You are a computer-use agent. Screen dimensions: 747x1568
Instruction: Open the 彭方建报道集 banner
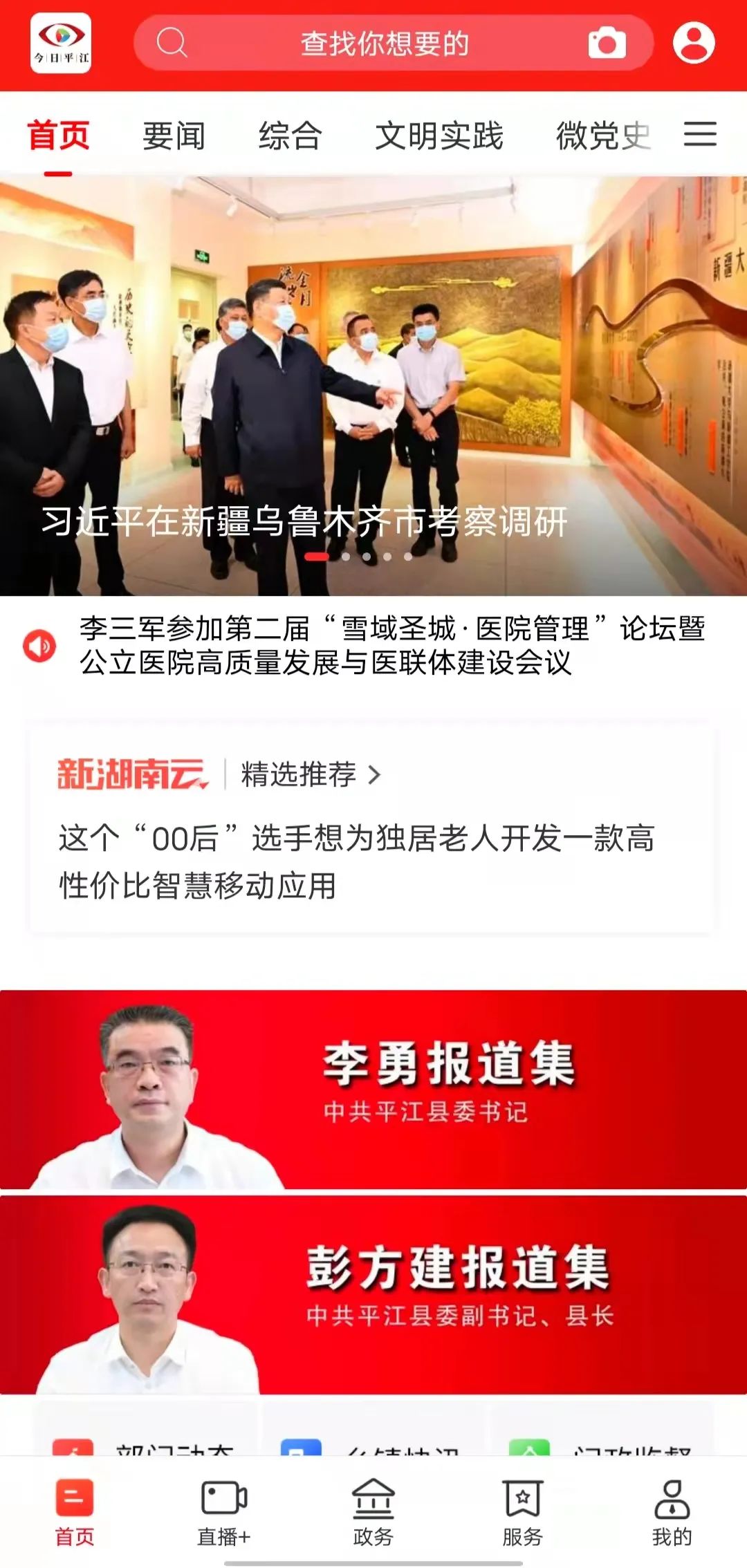(x=373, y=1294)
